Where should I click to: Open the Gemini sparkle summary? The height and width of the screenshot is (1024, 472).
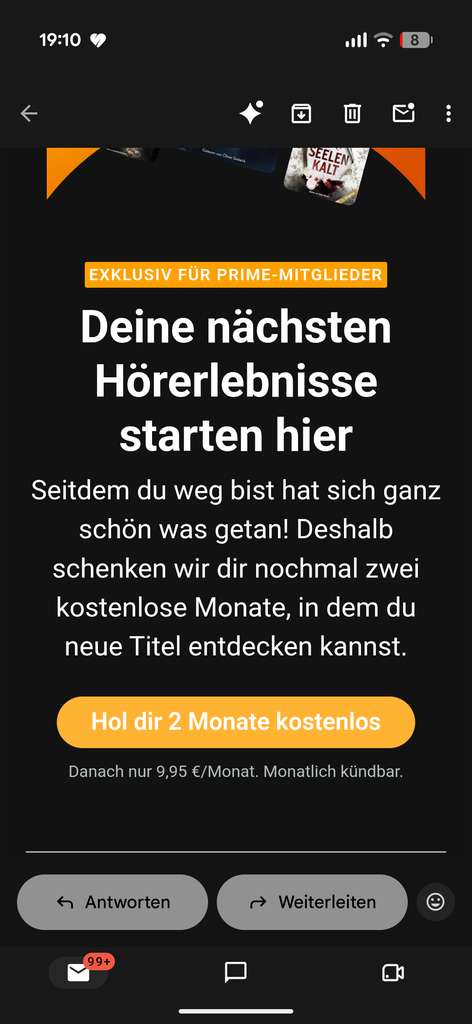click(x=251, y=113)
